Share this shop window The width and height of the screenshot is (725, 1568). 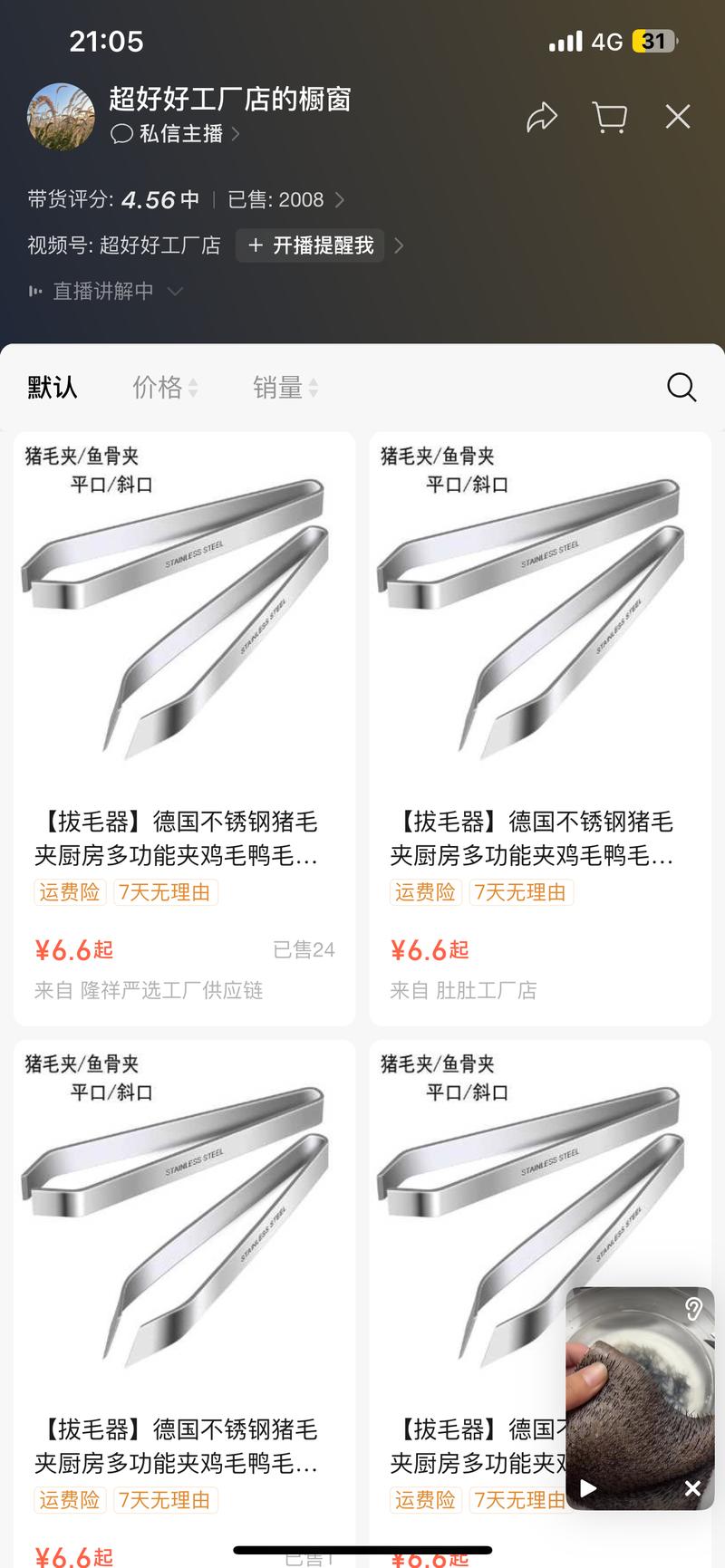(542, 117)
